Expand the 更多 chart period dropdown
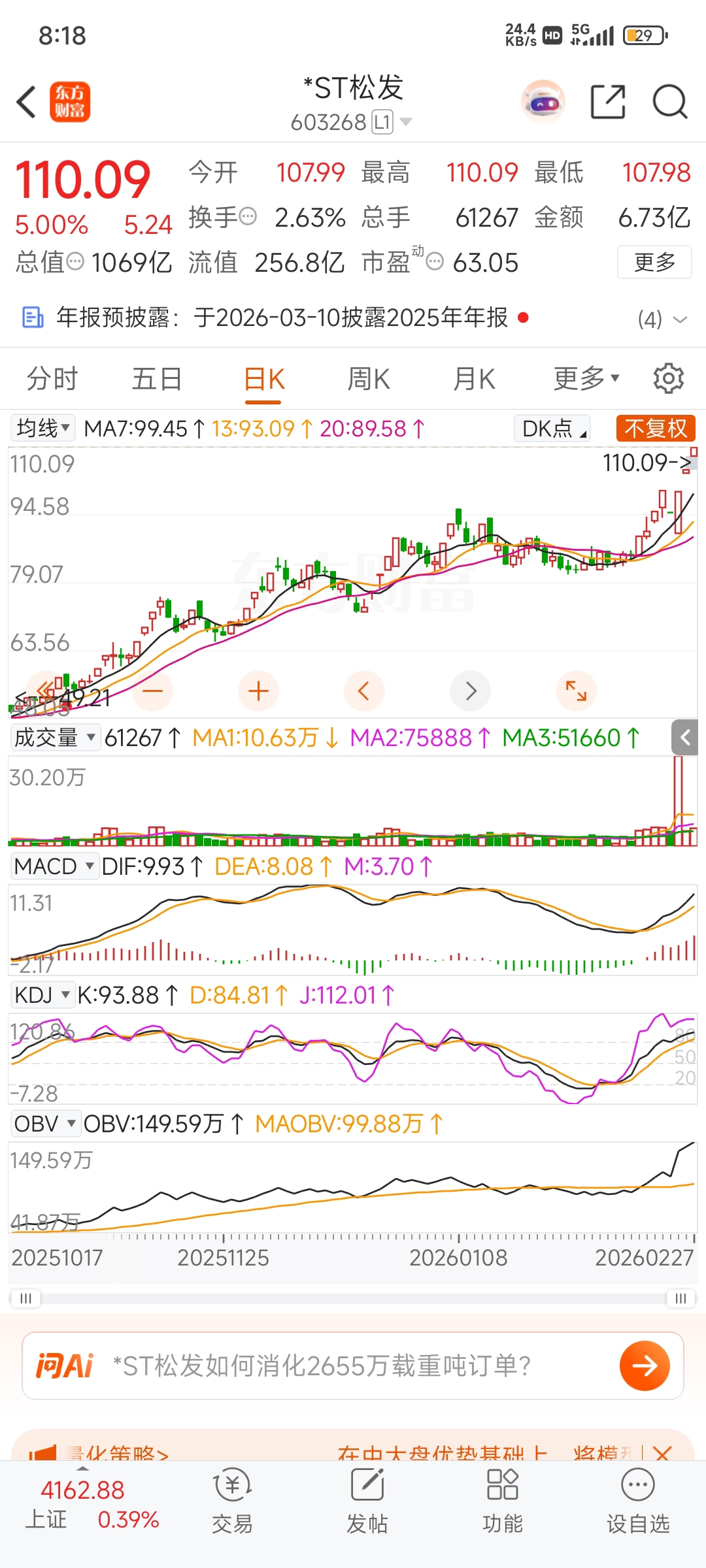Viewport: 706px width, 1568px height. 586,379
